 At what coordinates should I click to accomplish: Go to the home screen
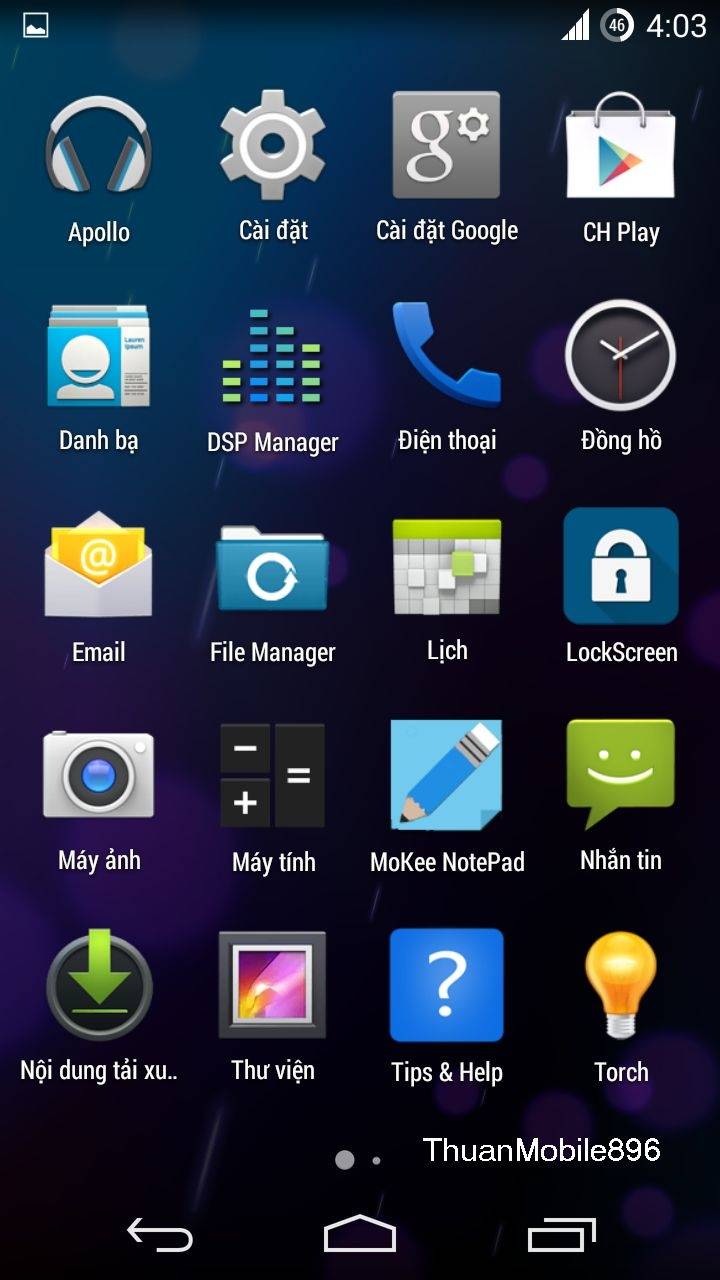pyautogui.click(x=360, y=1234)
